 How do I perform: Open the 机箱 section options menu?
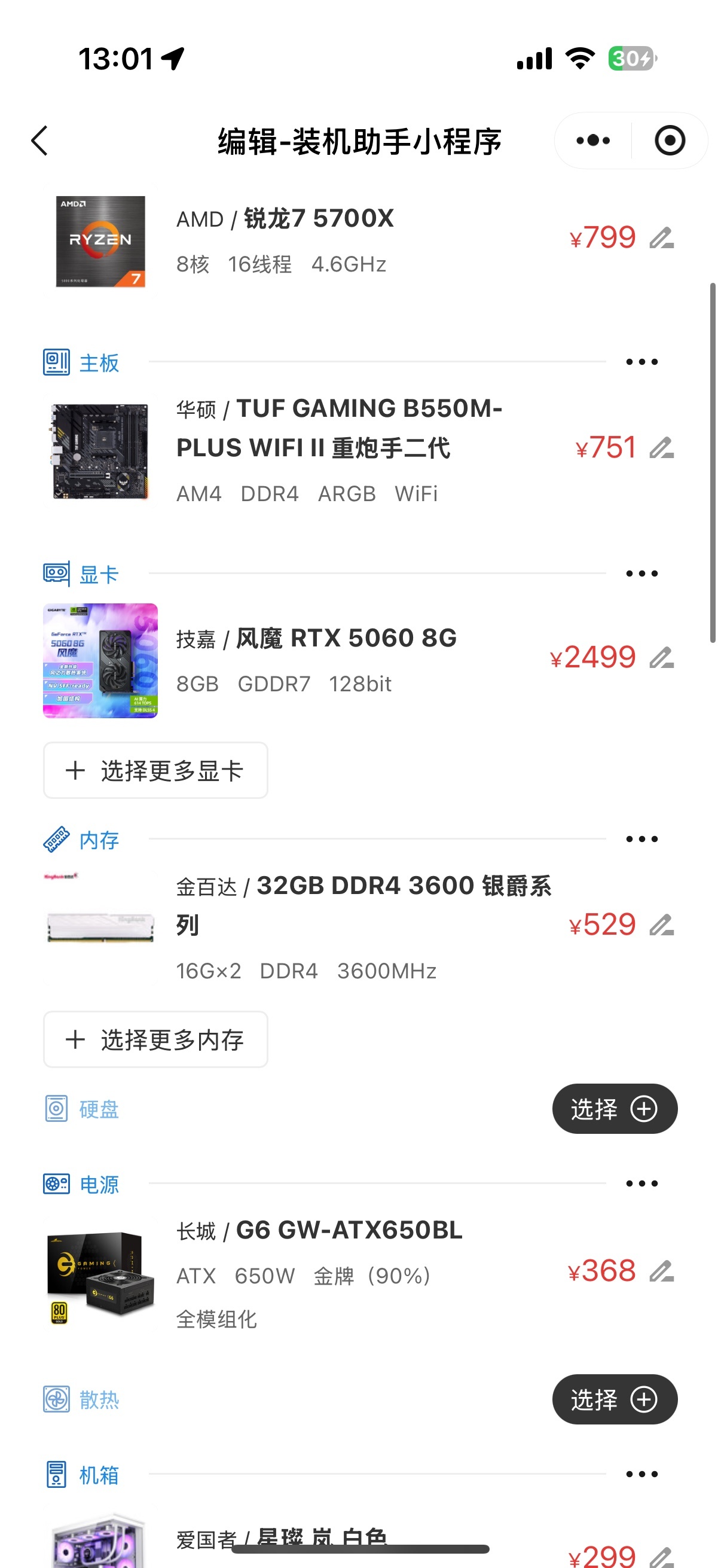point(641,1474)
